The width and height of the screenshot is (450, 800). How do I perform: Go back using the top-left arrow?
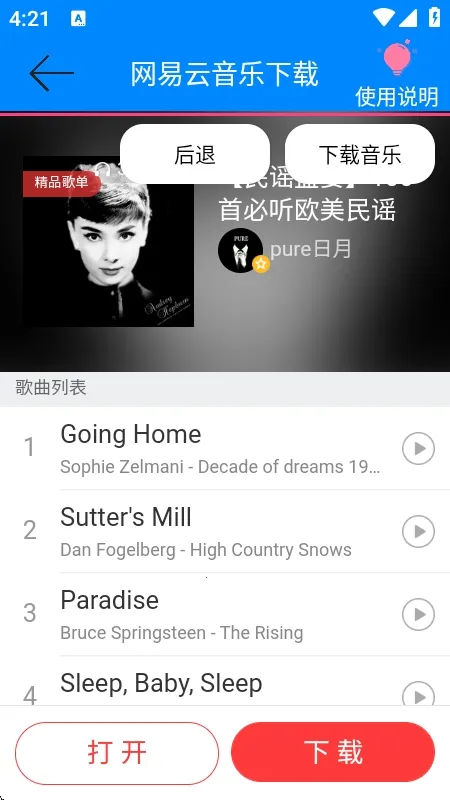point(52,73)
